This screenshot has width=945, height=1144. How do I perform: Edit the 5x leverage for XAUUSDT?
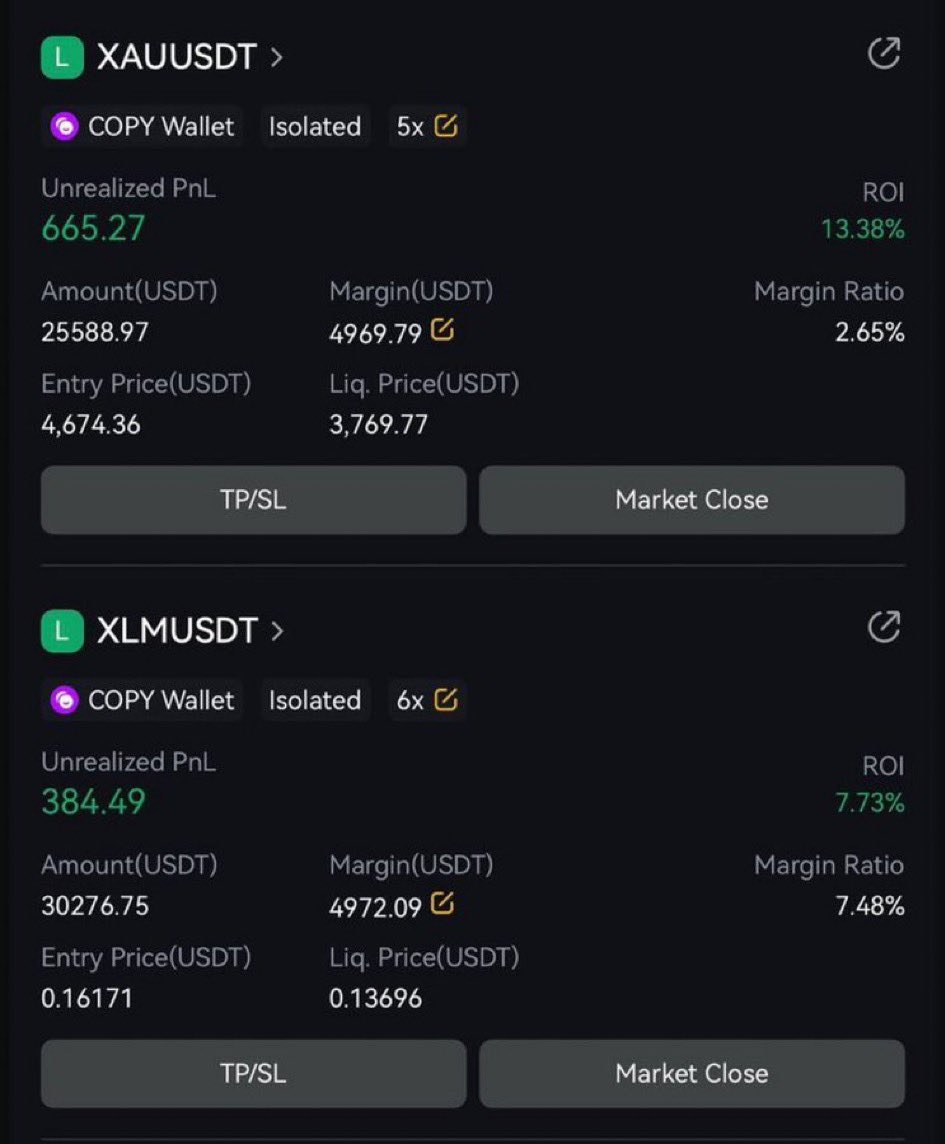point(446,126)
